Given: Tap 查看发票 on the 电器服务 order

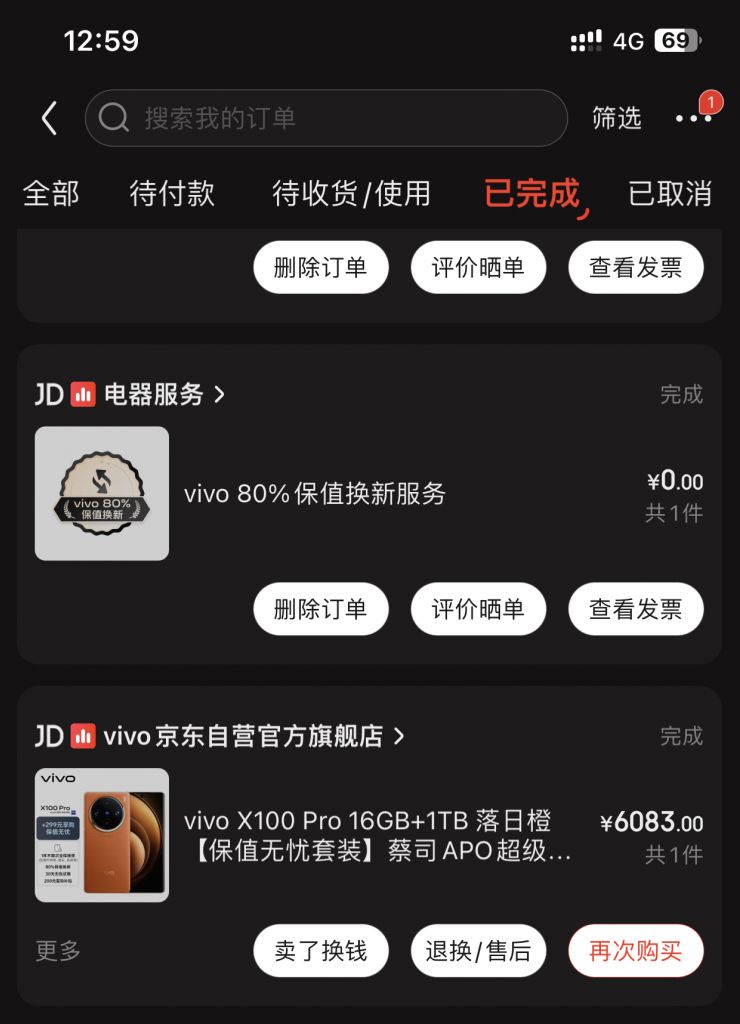Looking at the screenshot, I should pos(636,608).
